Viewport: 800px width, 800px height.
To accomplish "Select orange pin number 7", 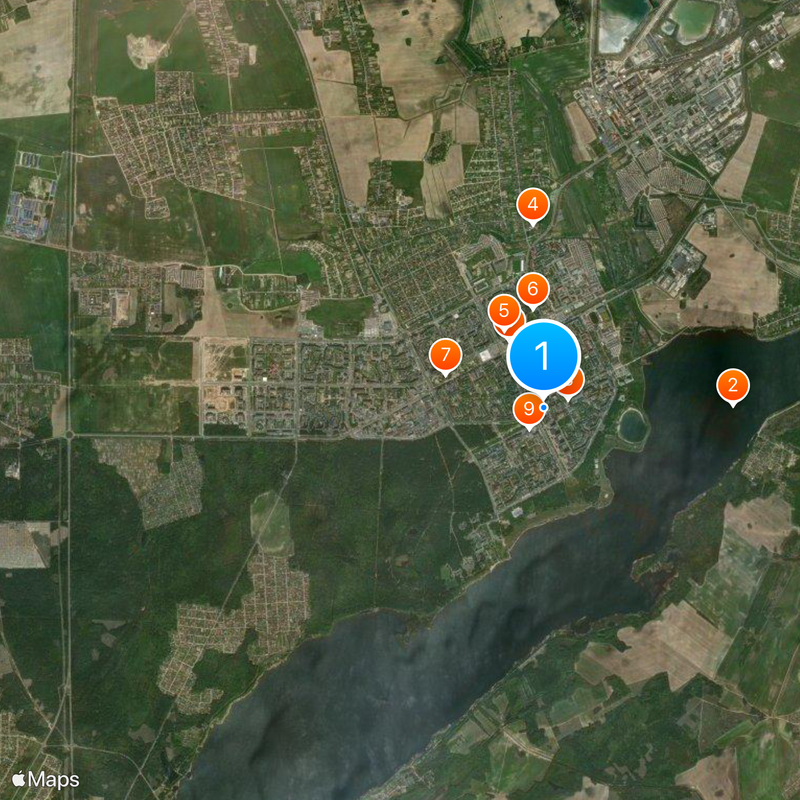I will point(445,354).
